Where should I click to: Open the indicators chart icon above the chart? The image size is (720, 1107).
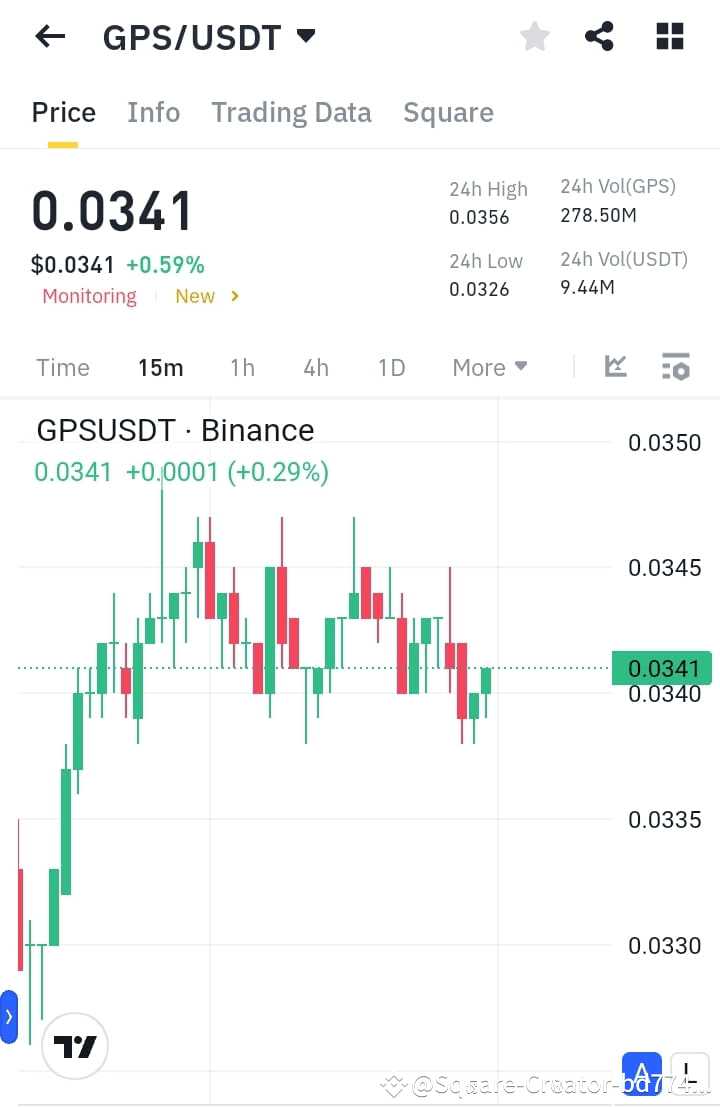point(615,367)
